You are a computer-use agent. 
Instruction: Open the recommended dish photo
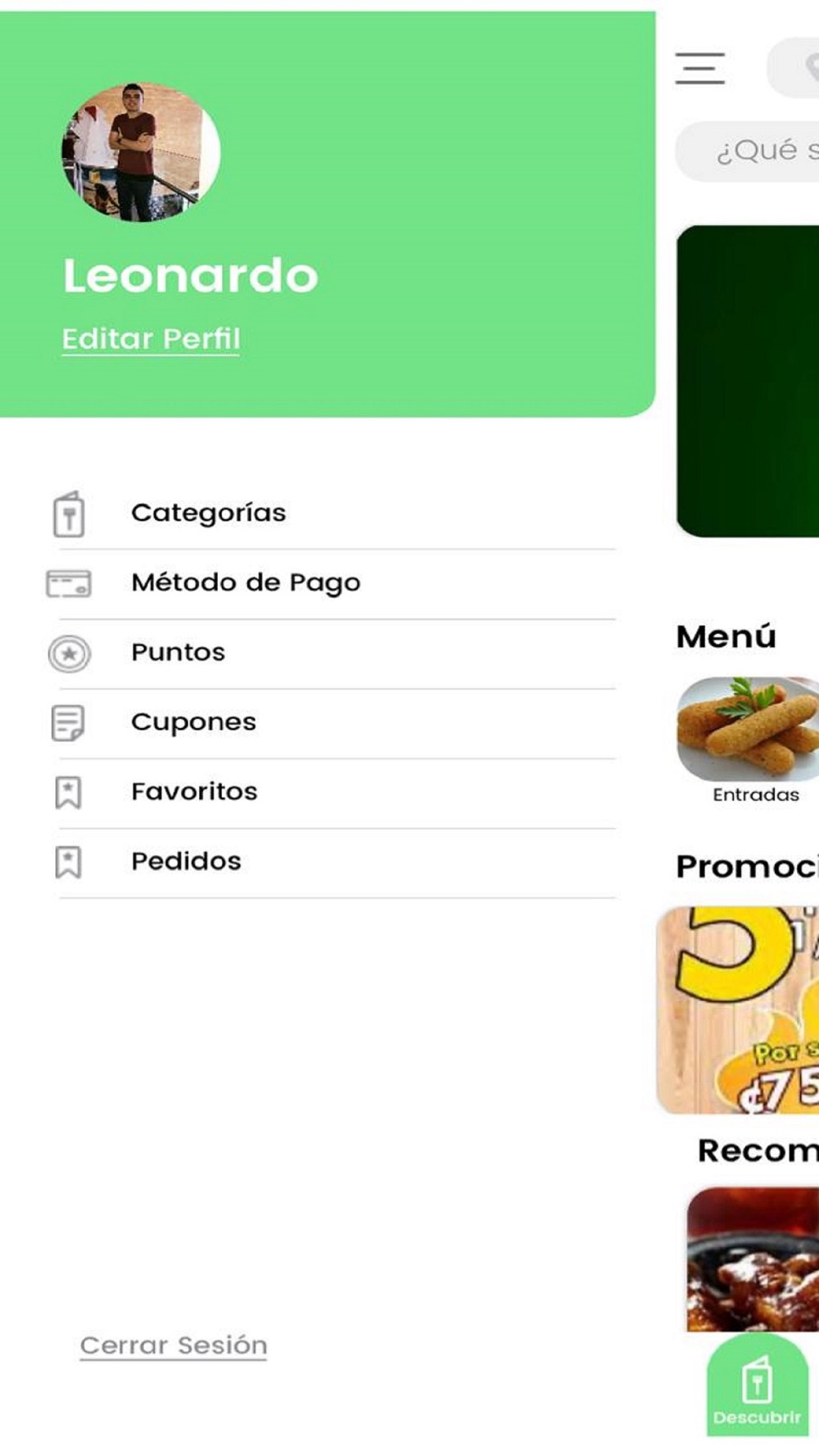[x=753, y=1259]
